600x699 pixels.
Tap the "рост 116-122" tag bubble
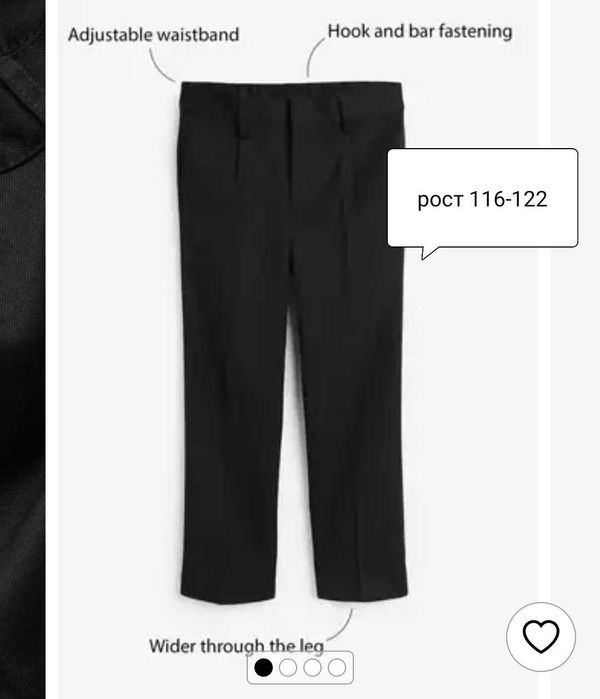(482, 198)
